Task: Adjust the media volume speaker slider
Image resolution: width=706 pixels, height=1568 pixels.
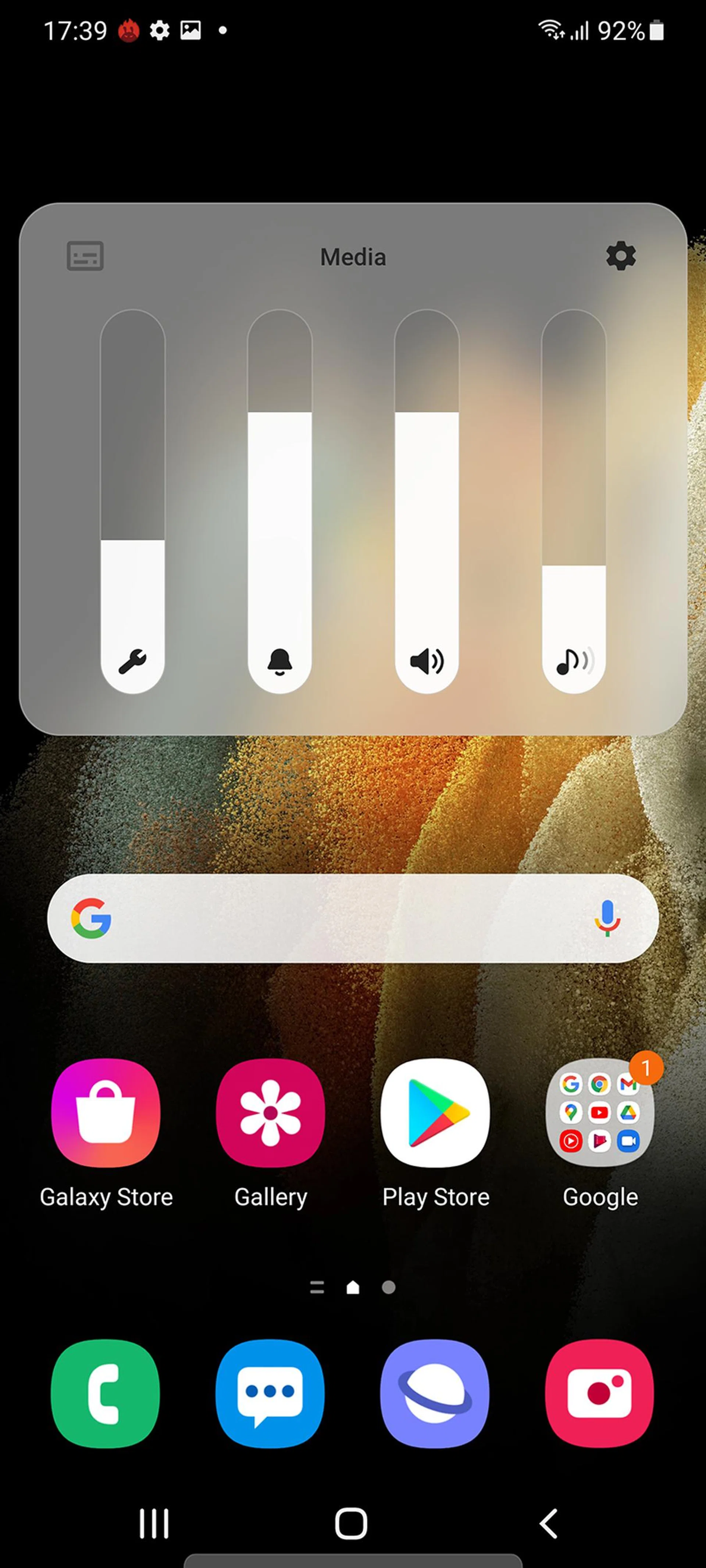Action: pyautogui.click(x=427, y=500)
